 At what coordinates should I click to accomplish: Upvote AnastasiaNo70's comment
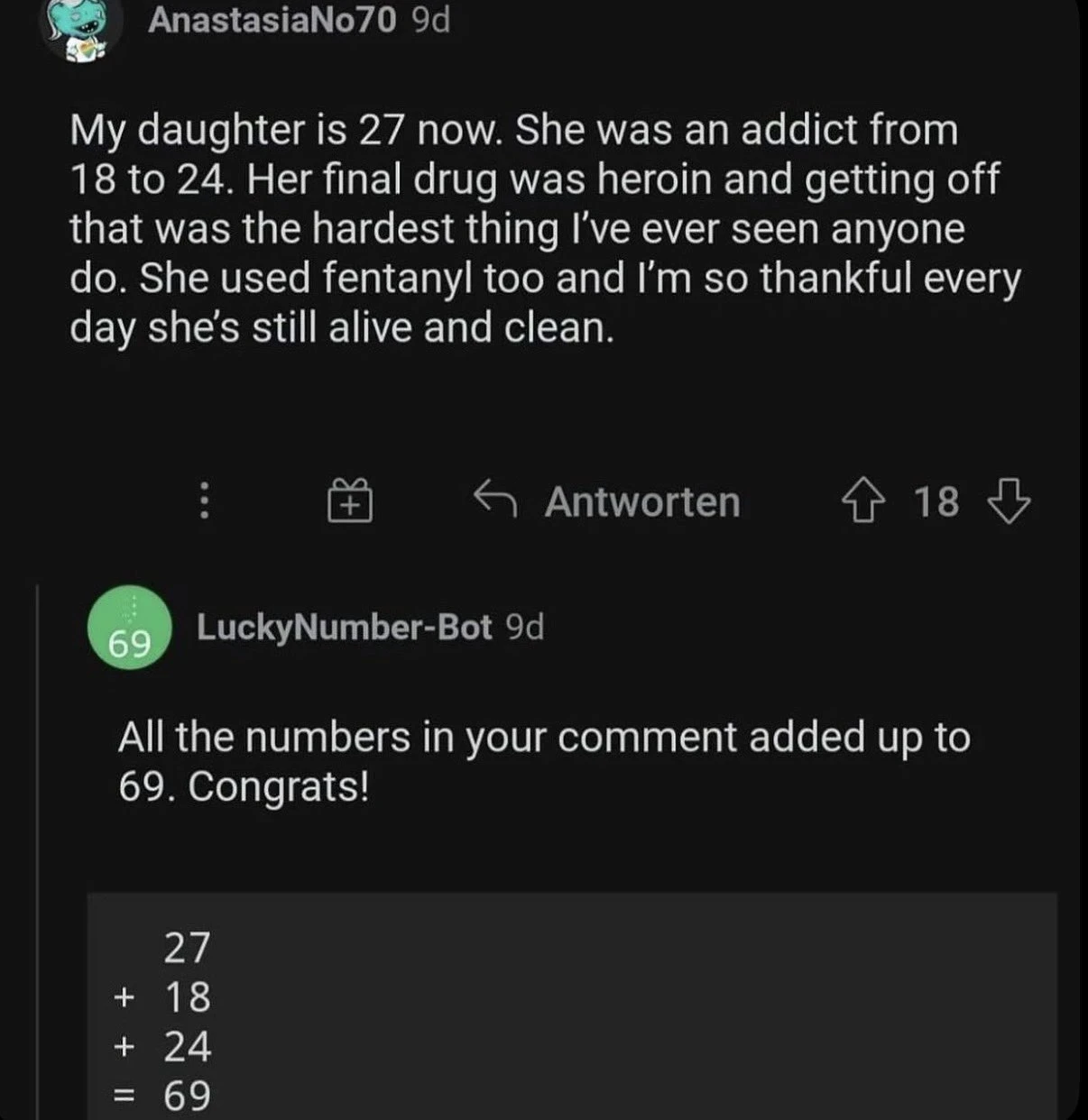[863, 501]
